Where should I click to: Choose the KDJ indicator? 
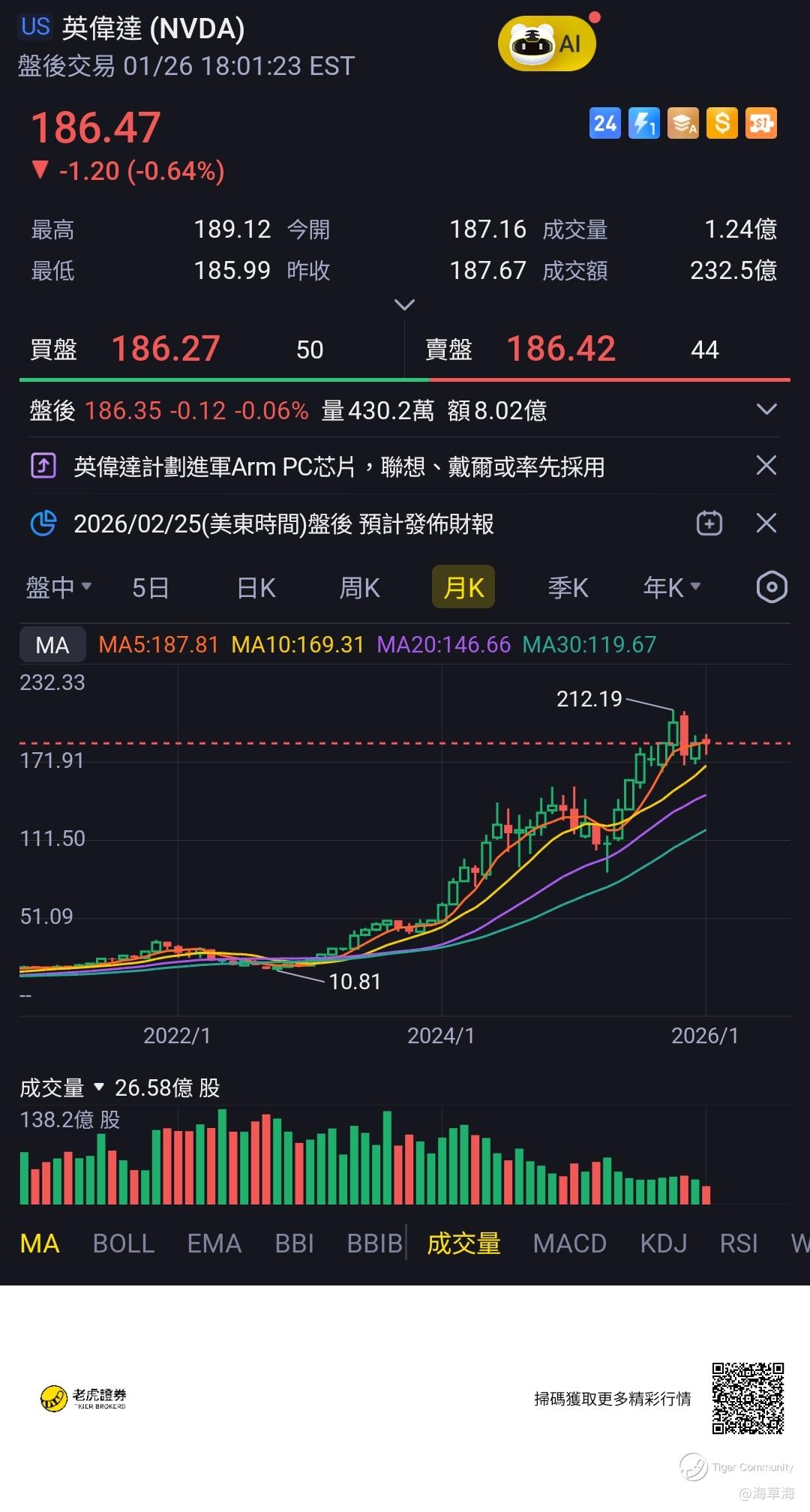[664, 1243]
